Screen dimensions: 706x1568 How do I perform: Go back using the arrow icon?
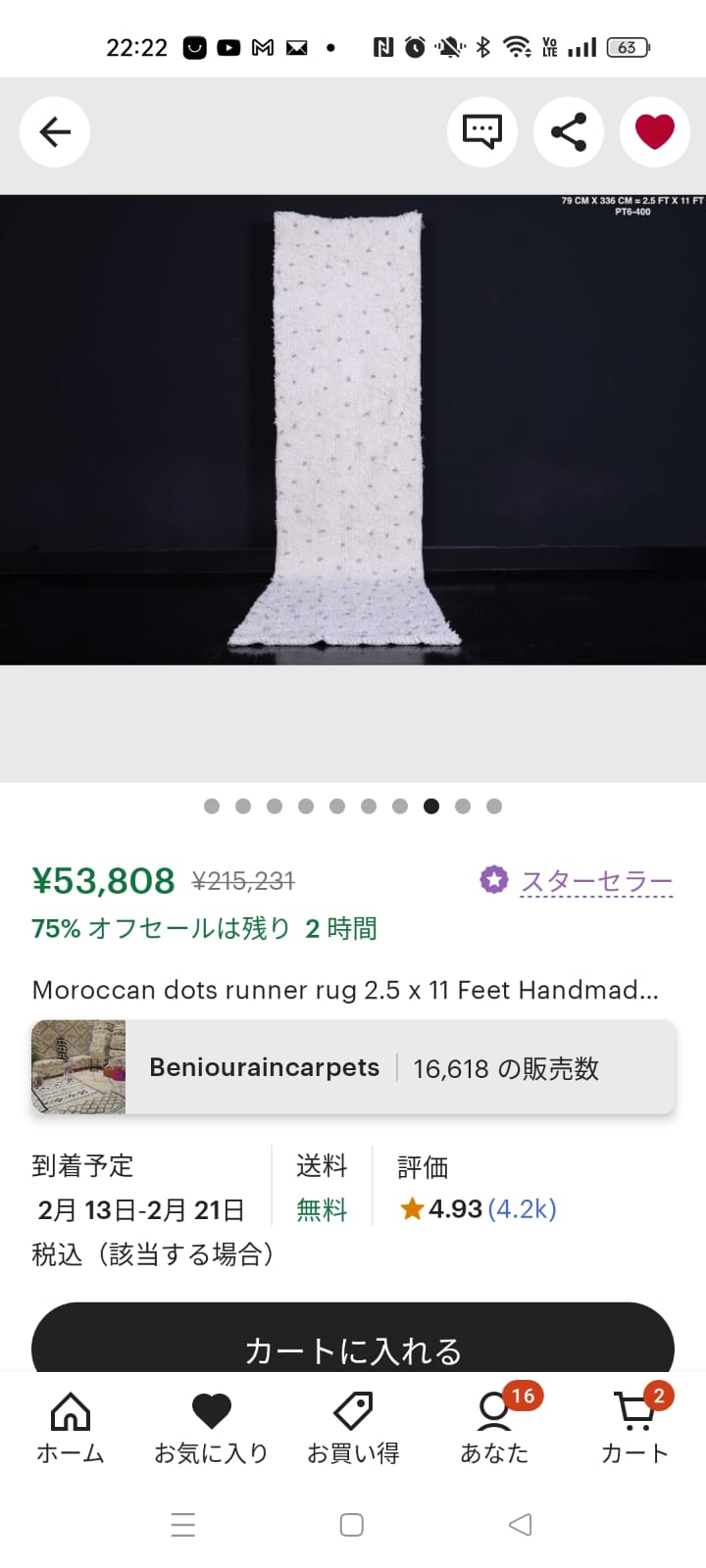(55, 132)
